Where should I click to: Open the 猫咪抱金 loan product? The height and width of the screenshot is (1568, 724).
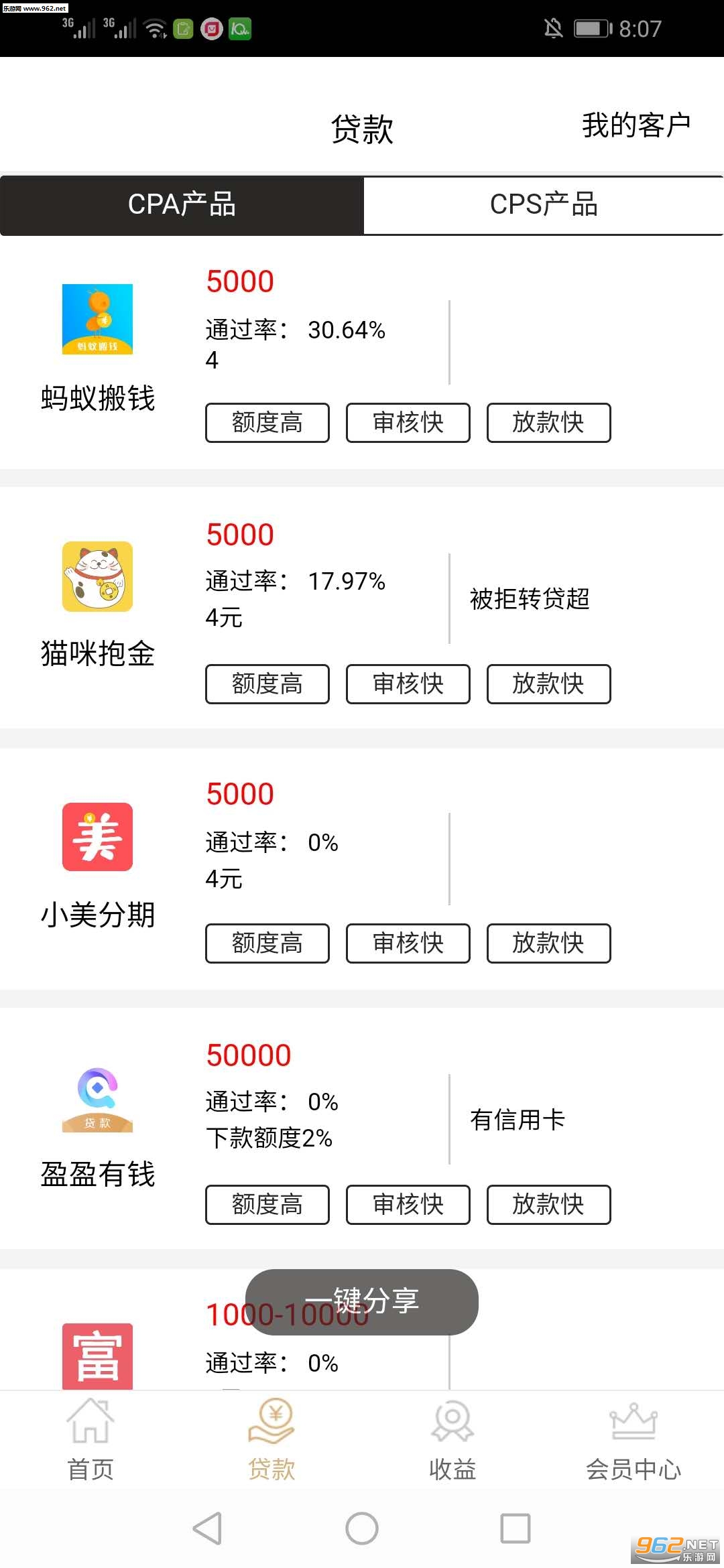pyautogui.click(x=98, y=603)
